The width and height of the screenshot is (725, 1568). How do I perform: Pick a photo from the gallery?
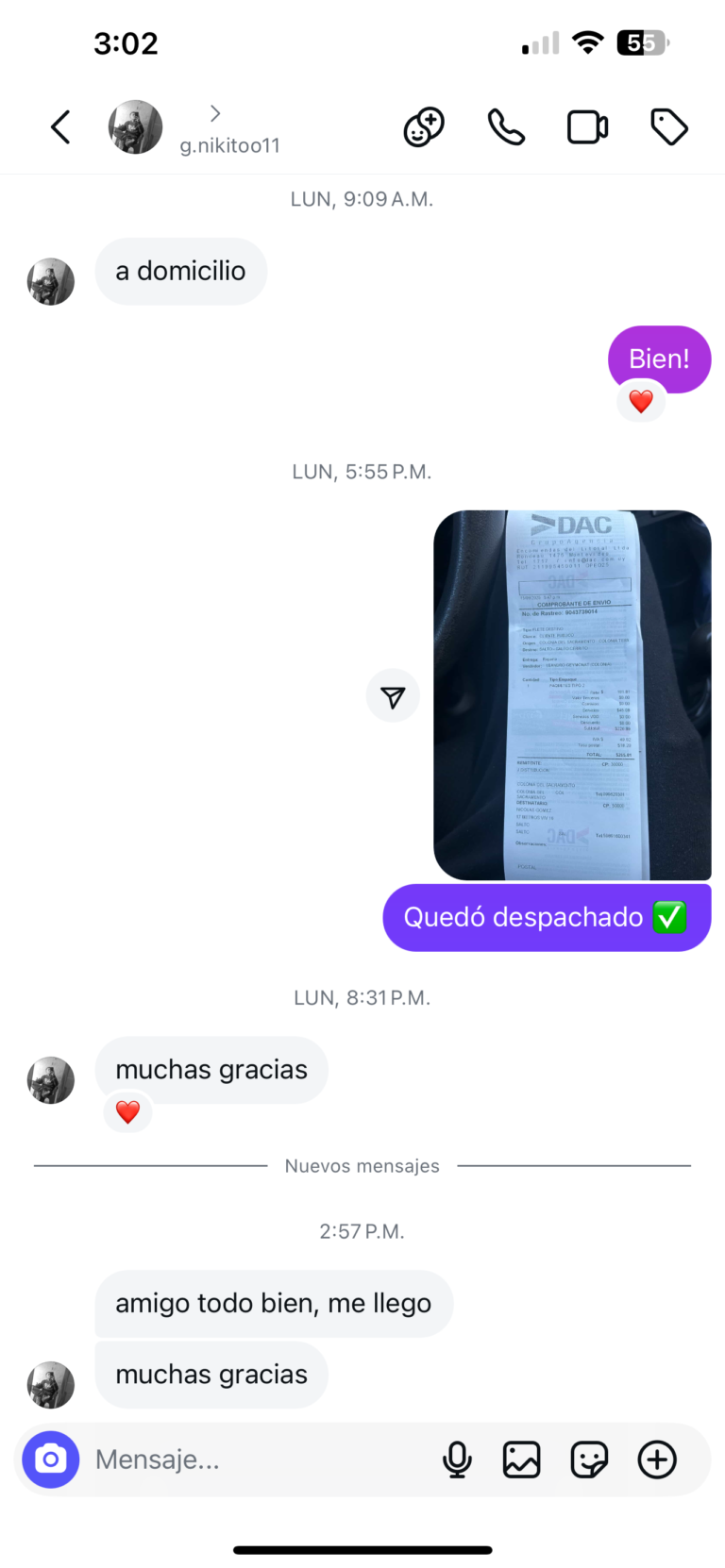[522, 1460]
